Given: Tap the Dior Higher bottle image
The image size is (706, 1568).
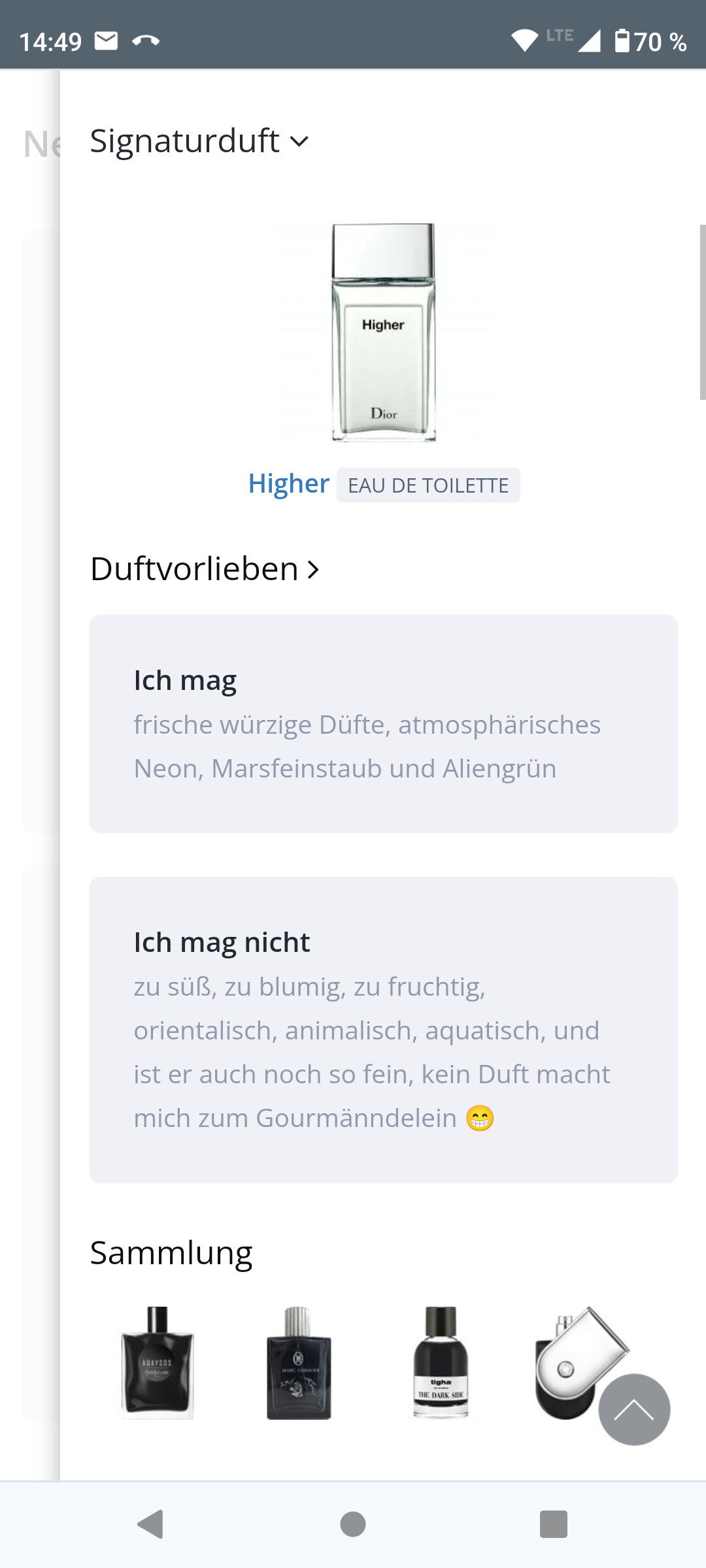Looking at the screenshot, I should [x=384, y=333].
